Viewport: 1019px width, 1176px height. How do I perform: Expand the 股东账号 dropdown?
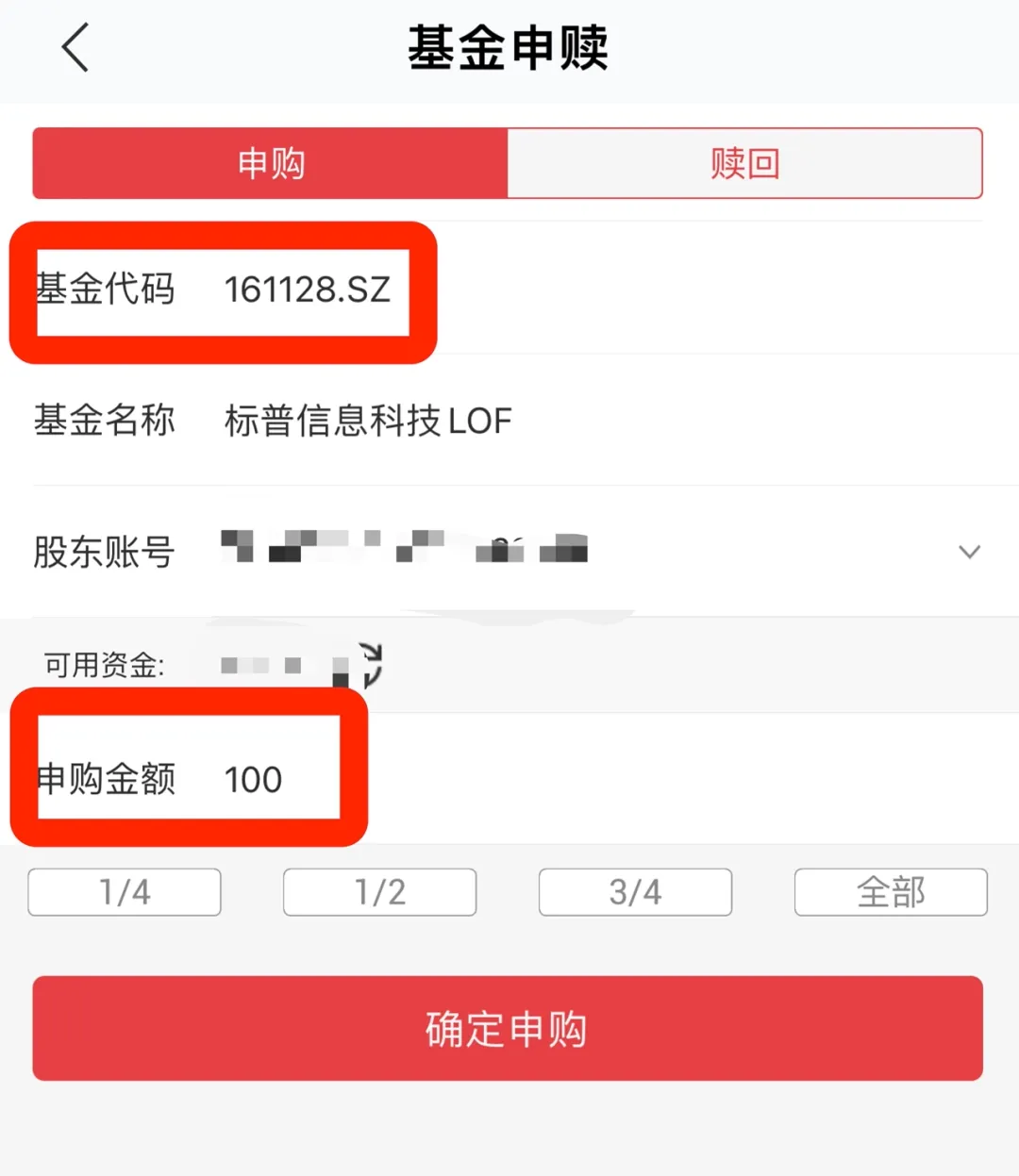coord(969,552)
